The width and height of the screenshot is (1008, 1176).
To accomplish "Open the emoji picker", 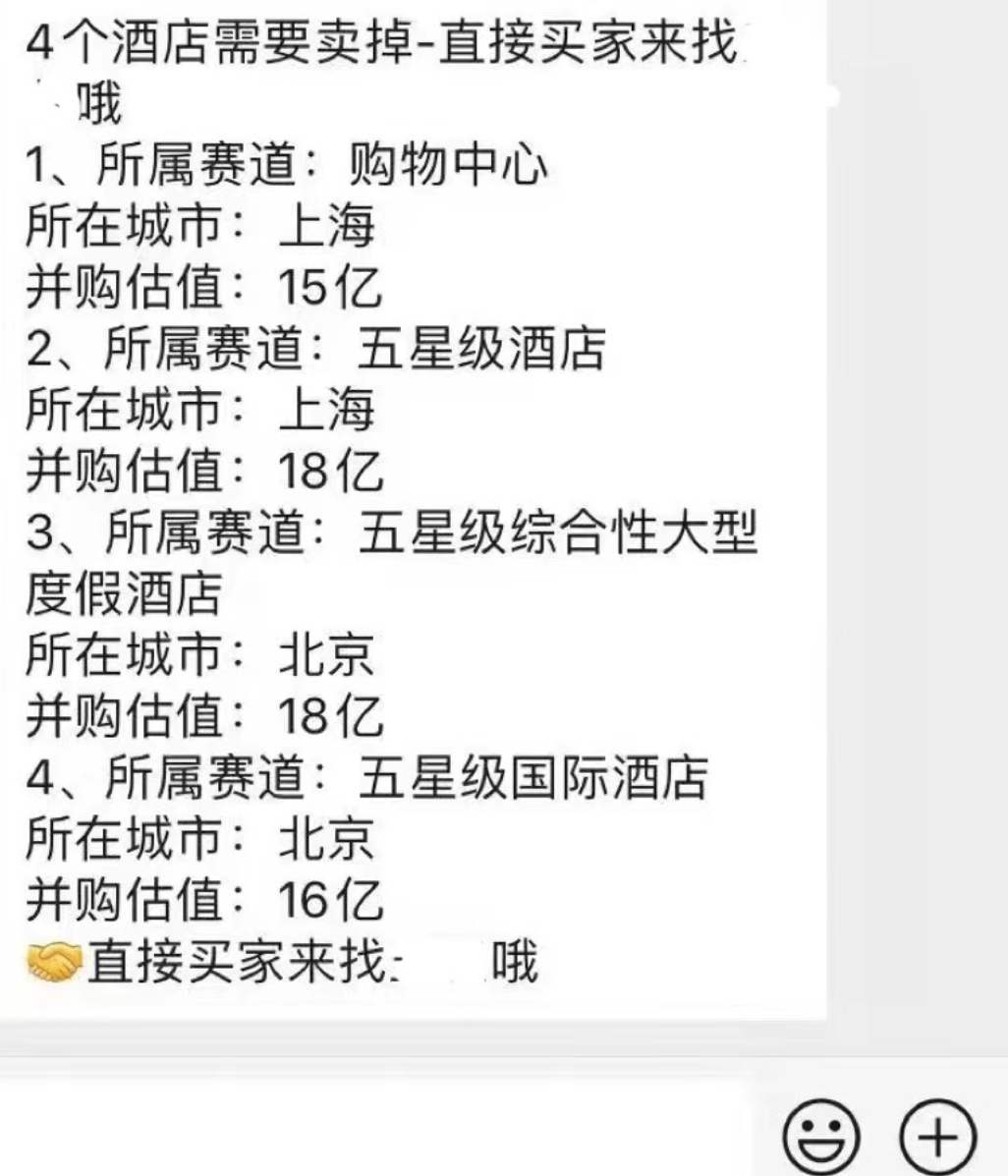I will 822,1136.
